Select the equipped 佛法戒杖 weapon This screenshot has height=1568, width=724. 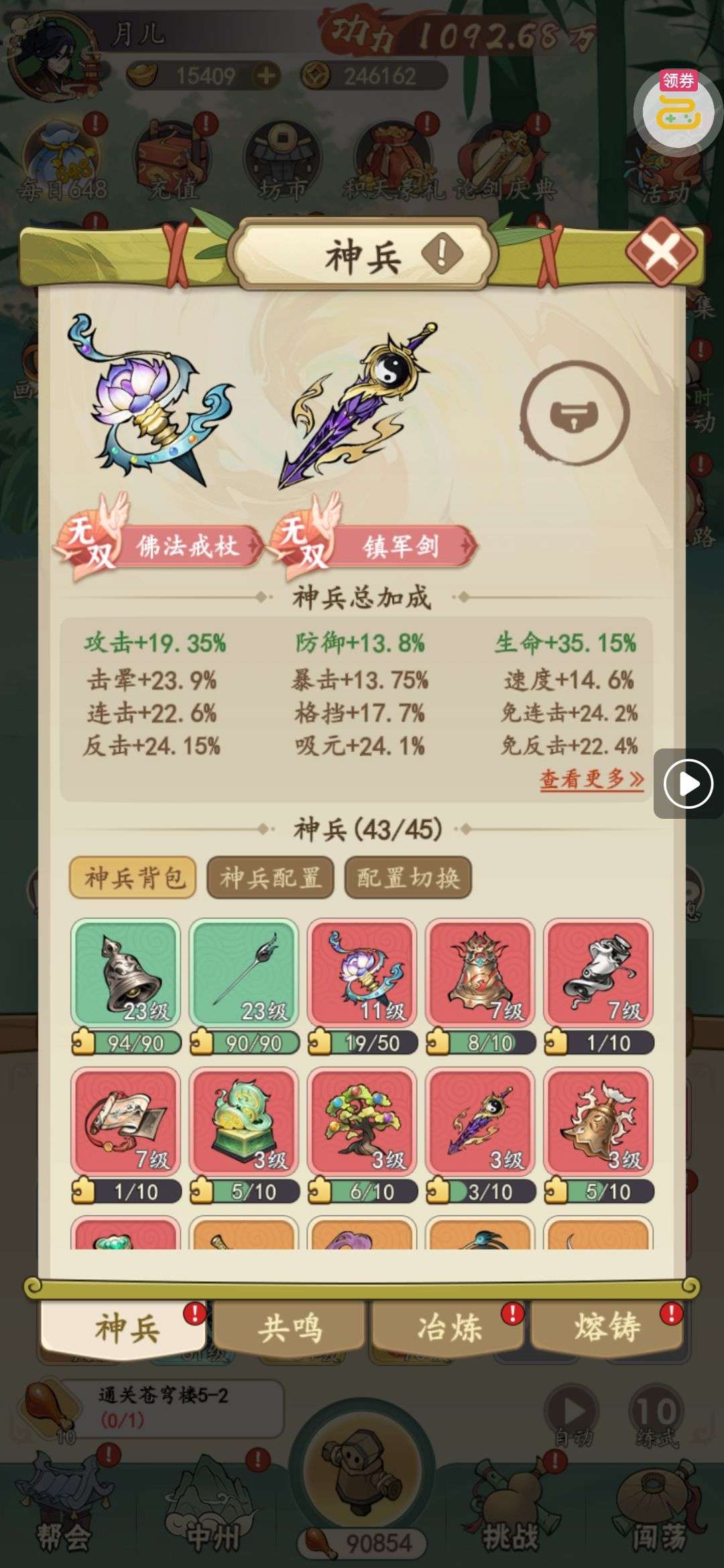tap(151, 402)
